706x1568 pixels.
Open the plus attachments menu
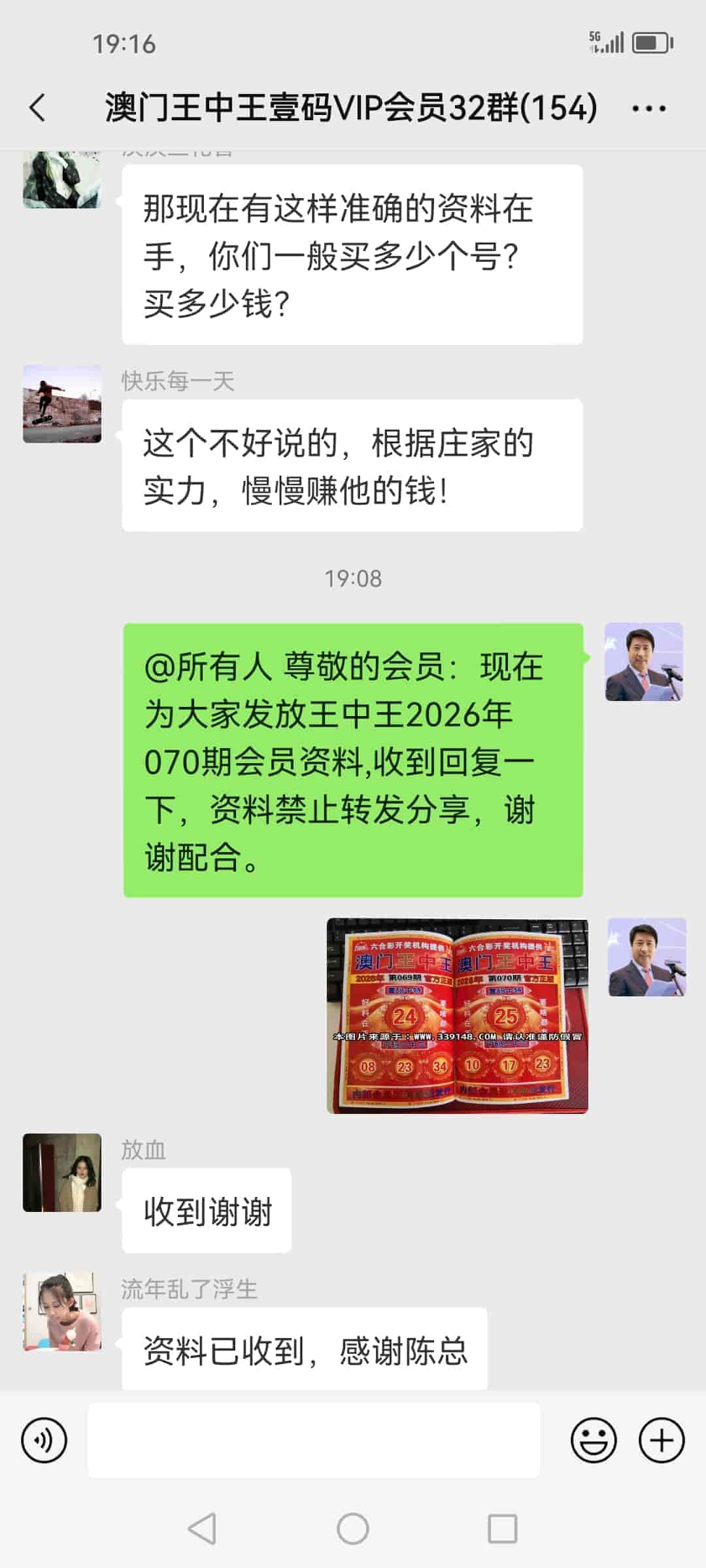pos(662,1440)
